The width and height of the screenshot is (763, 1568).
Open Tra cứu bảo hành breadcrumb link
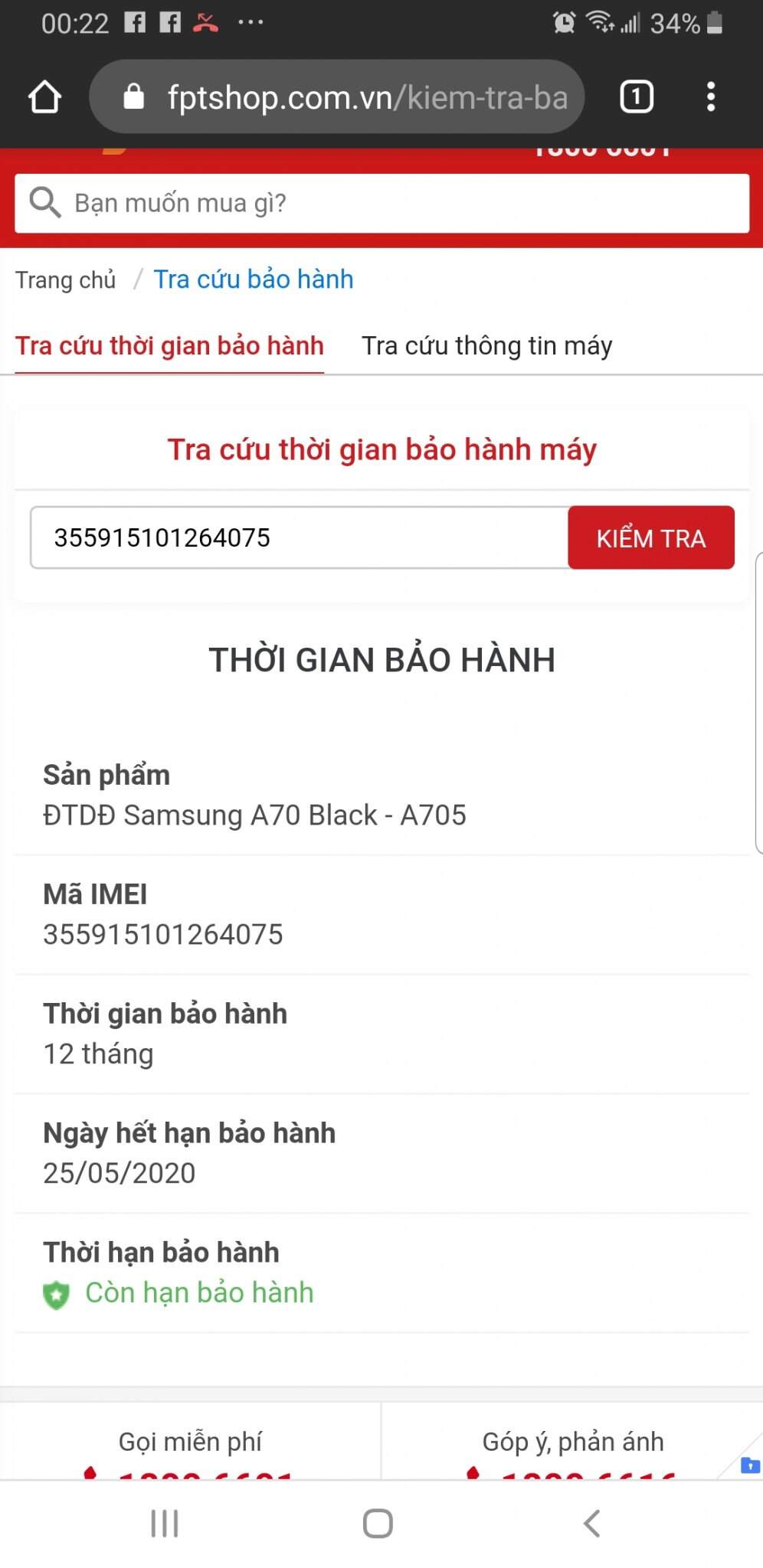tap(254, 279)
